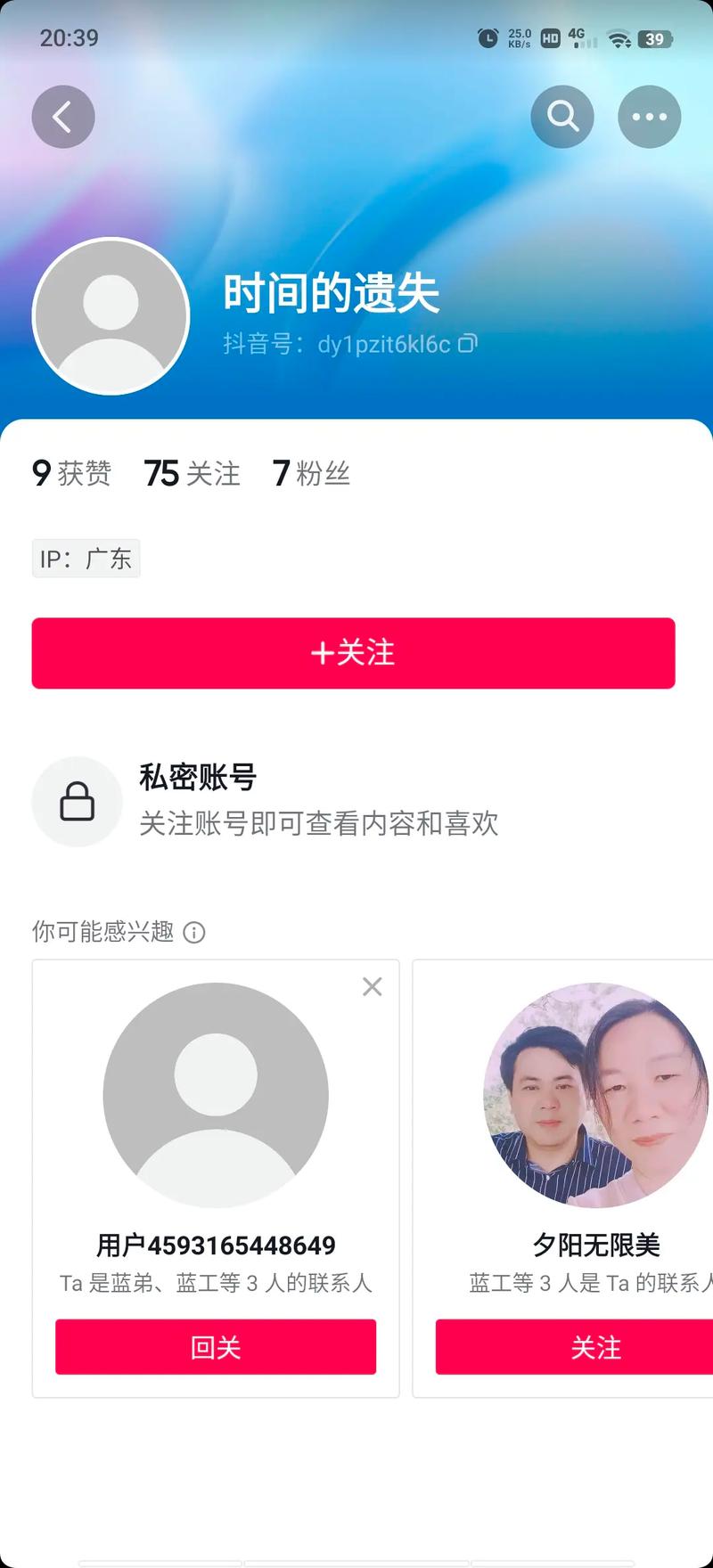
Task: Tap the battery indicator showing 39
Action: click(657, 37)
